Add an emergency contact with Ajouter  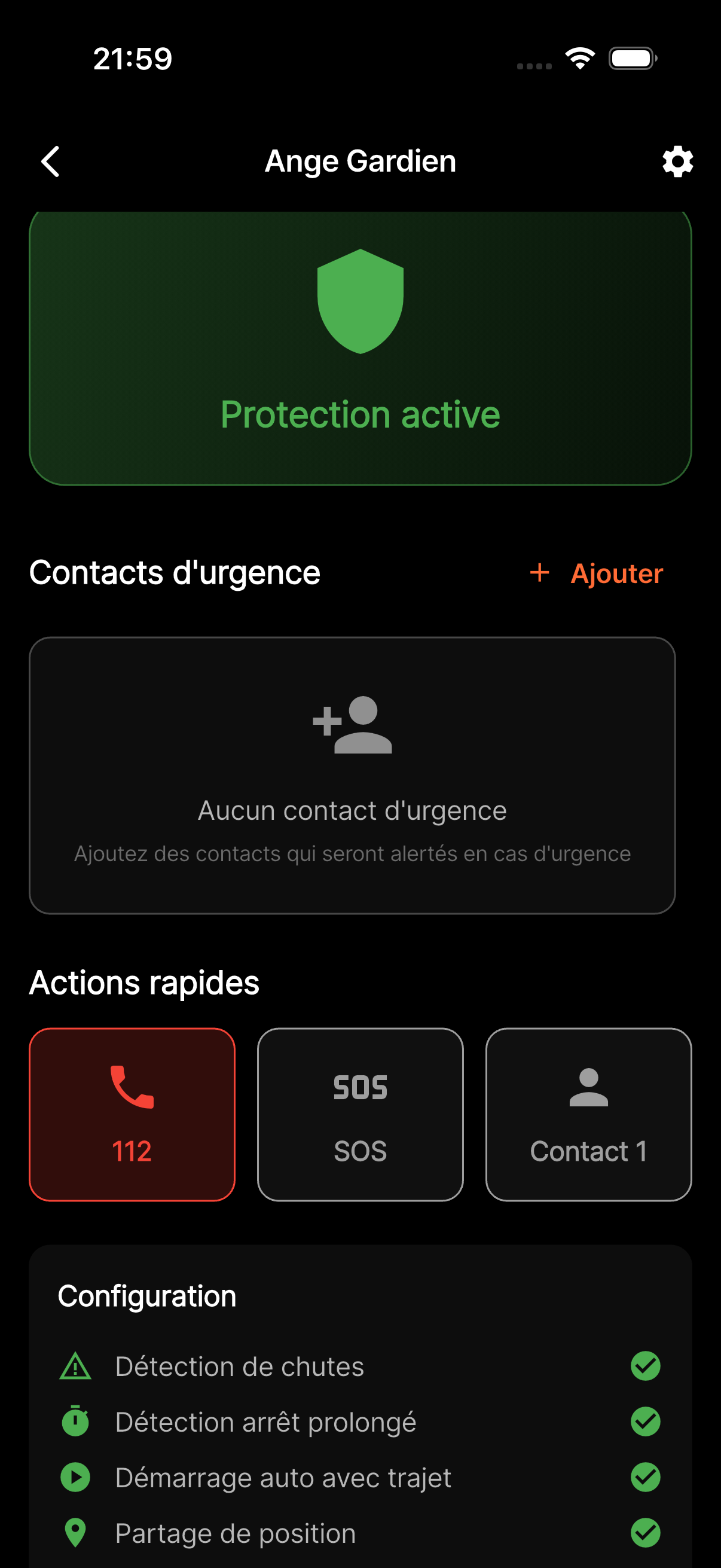coord(596,573)
